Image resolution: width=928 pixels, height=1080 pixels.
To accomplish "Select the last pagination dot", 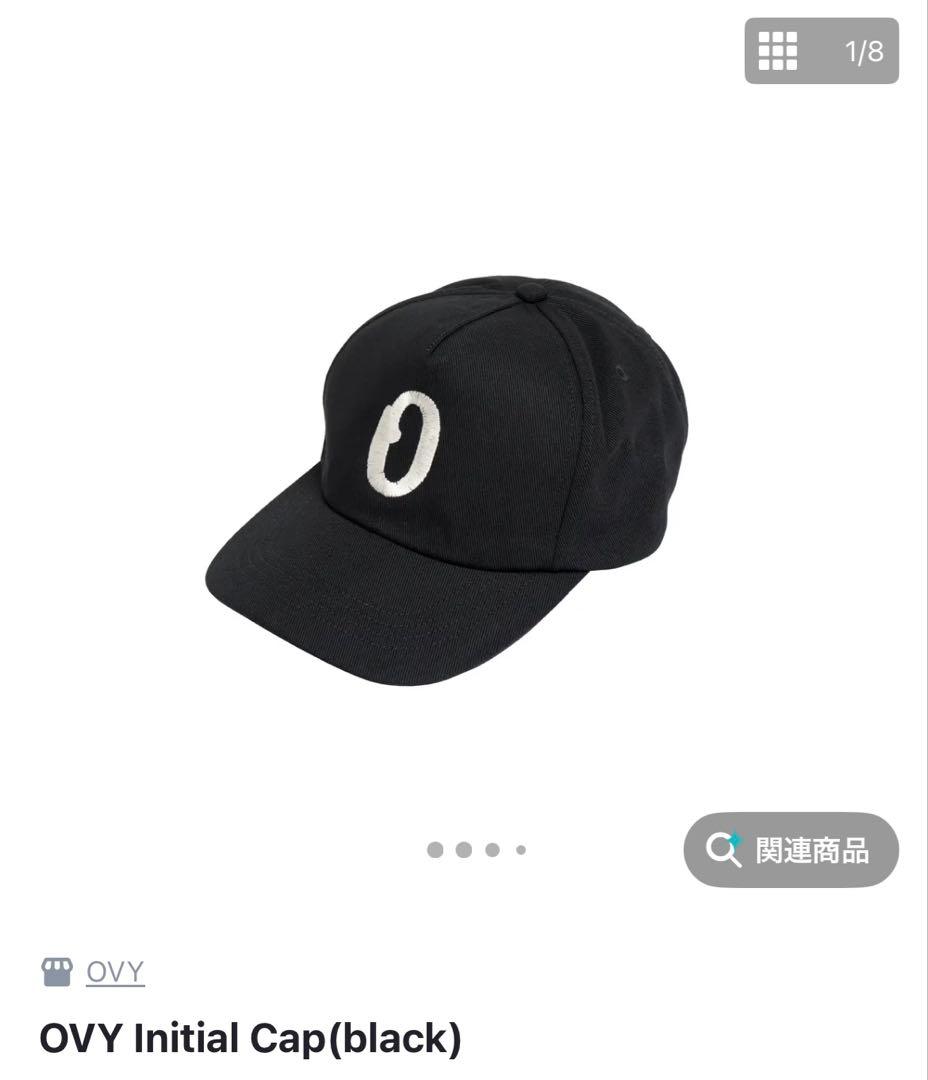I will [521, 850].
